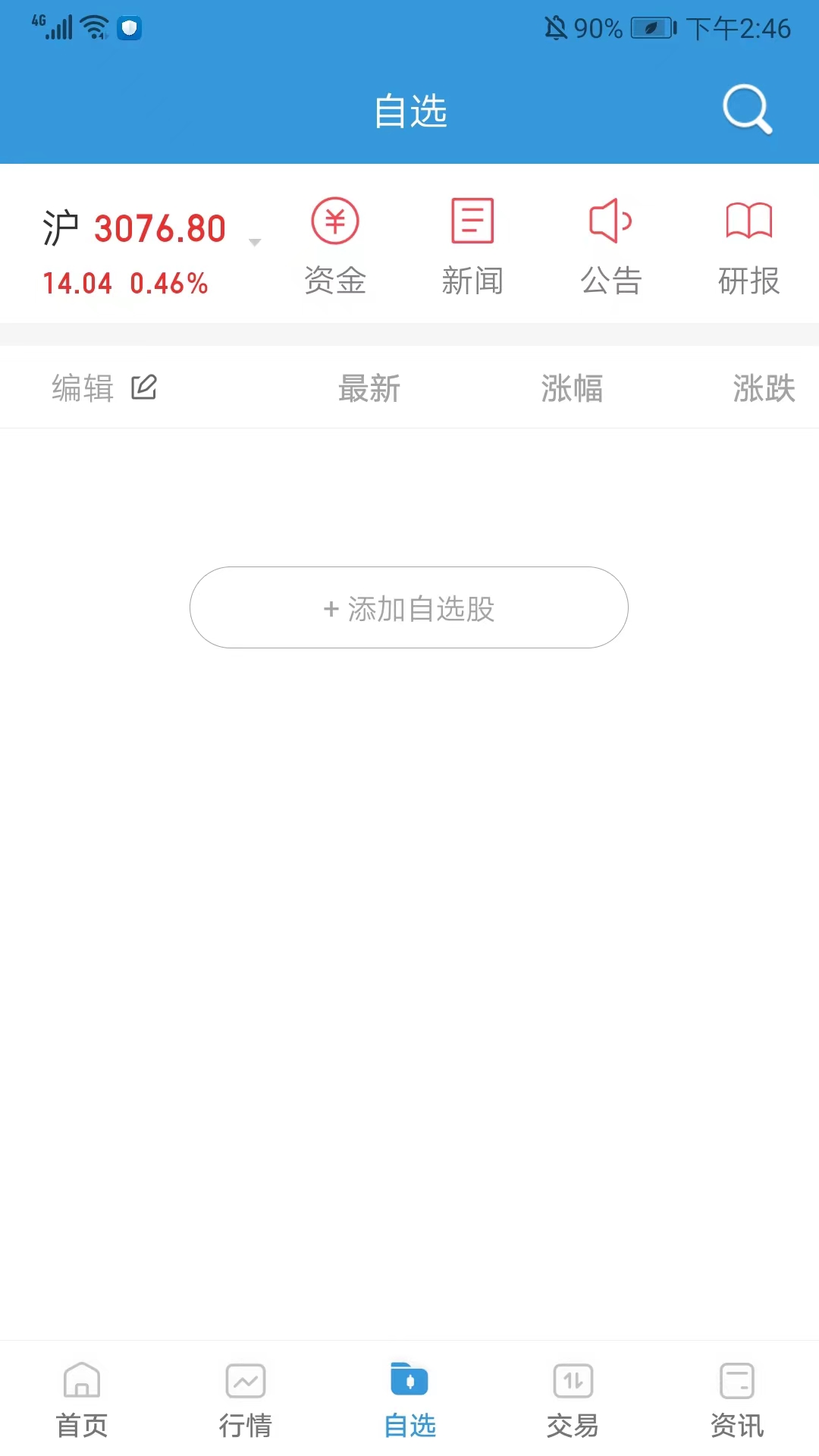Open the search magnifier icon

[x=747, y=110]
